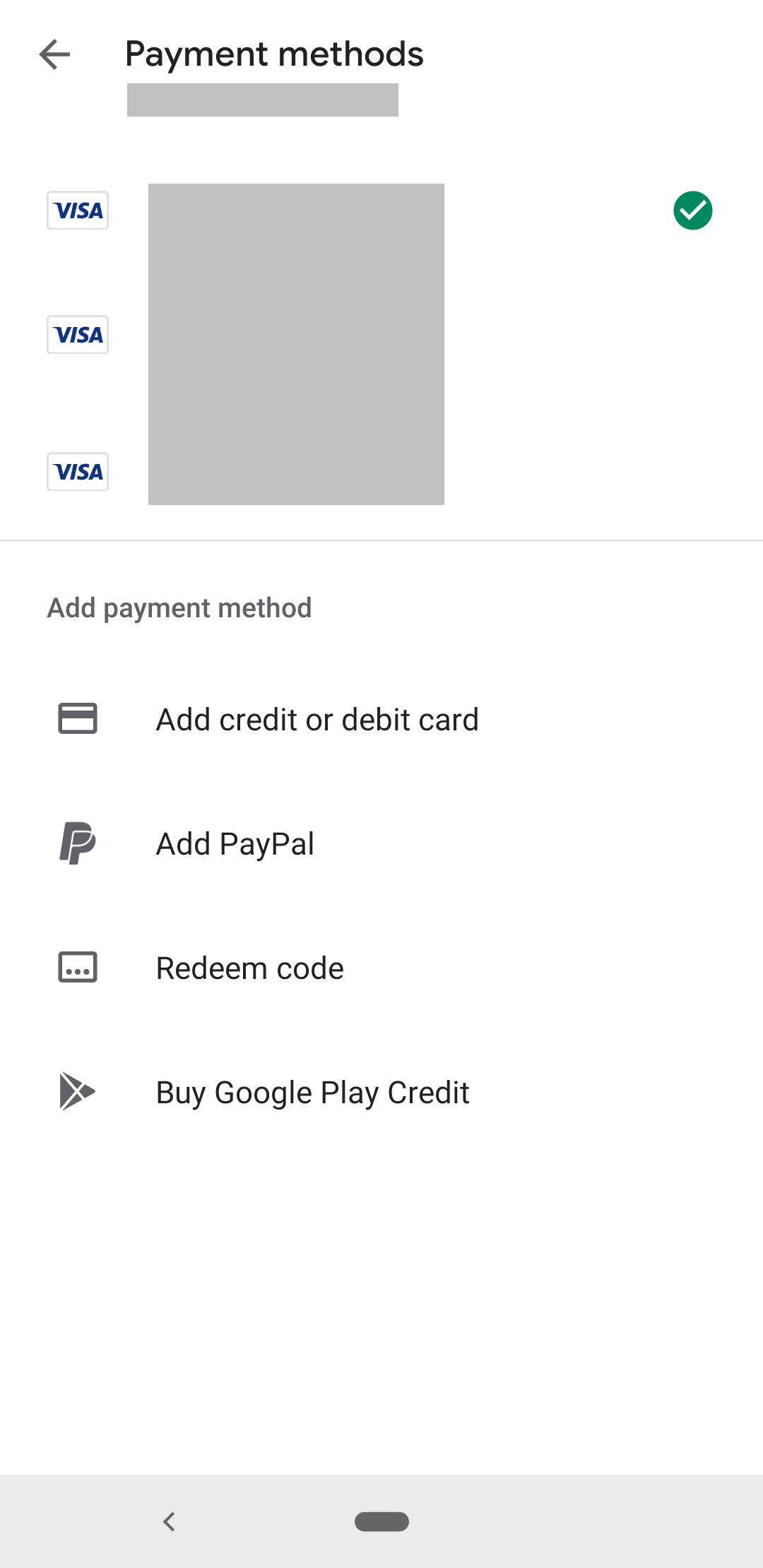Select the Add PayPal option

(235, 843)
